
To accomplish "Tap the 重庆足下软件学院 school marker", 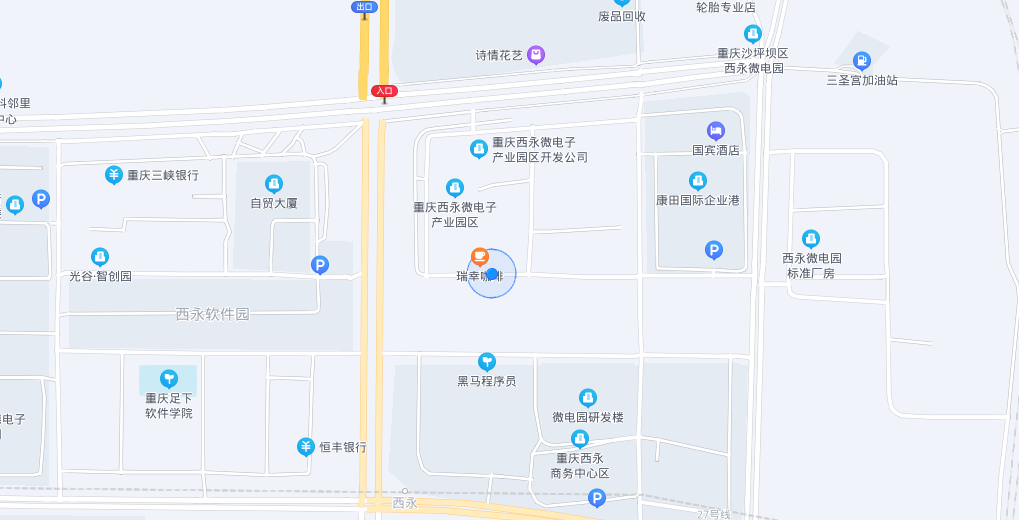I will (168, 378).
